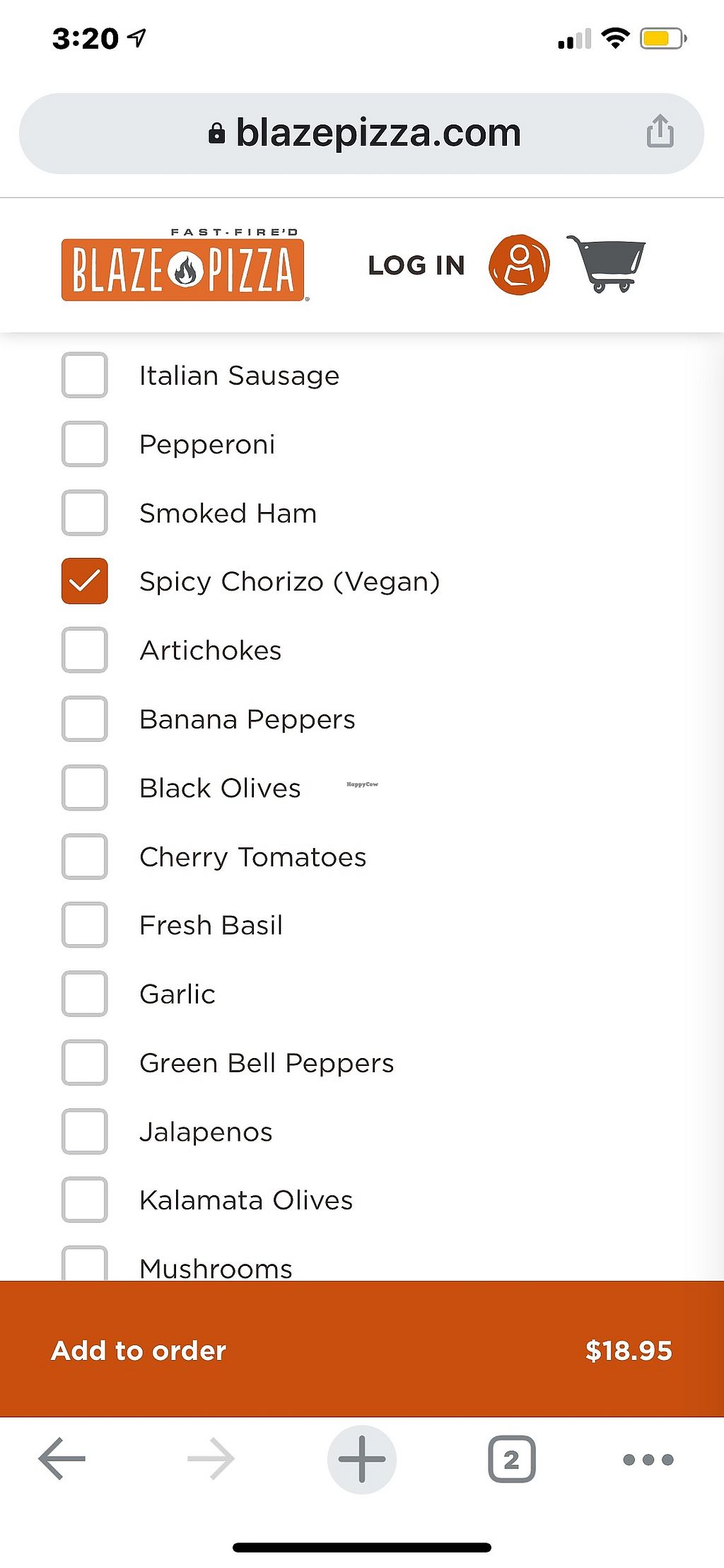
Task: Select the Pepperoni checkbox
Action: click(x=85, y=444)
